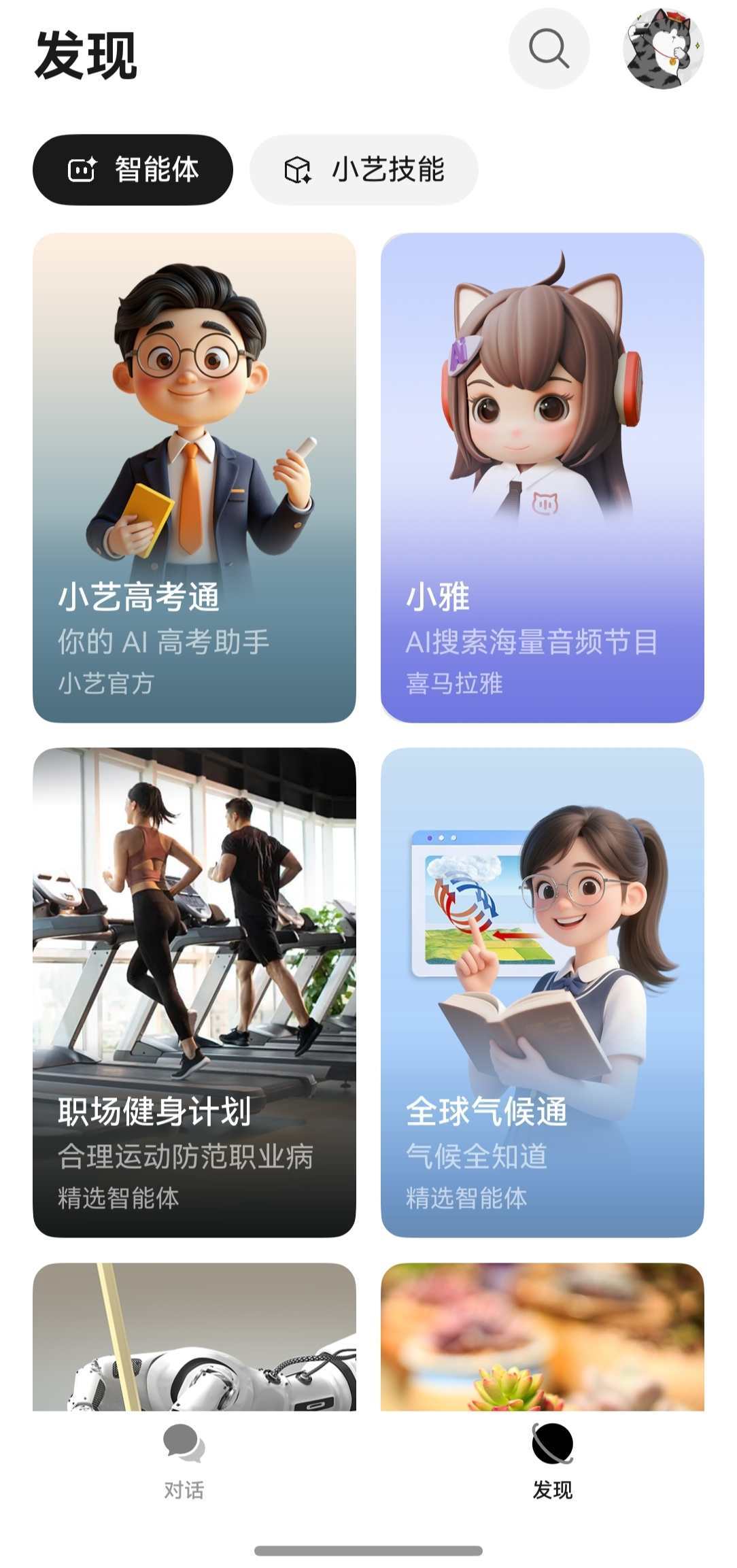
Task: Open the search icon
Action: coord(549,48)
